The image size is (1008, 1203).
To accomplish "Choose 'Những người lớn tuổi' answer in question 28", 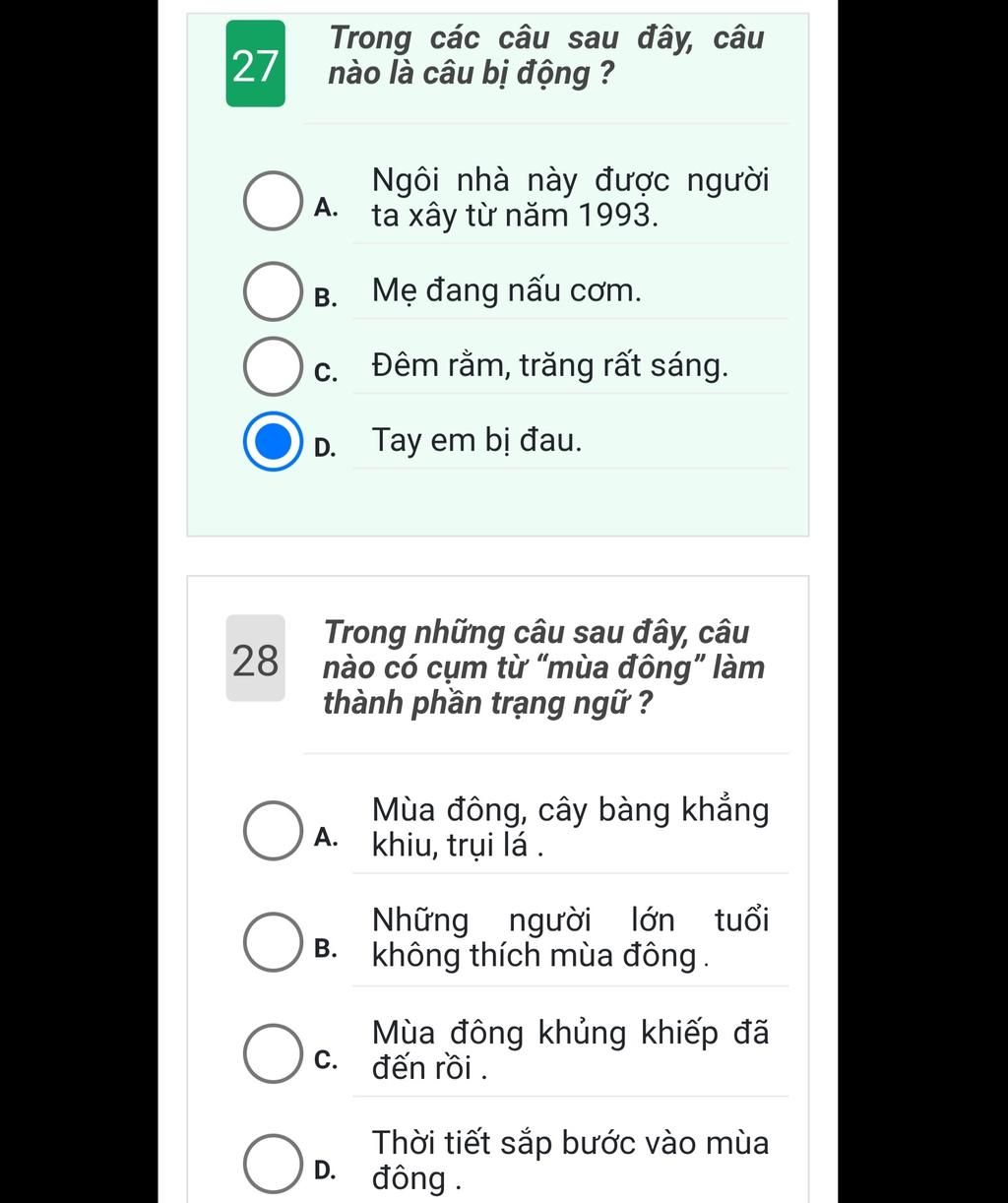I will point(273,941).
